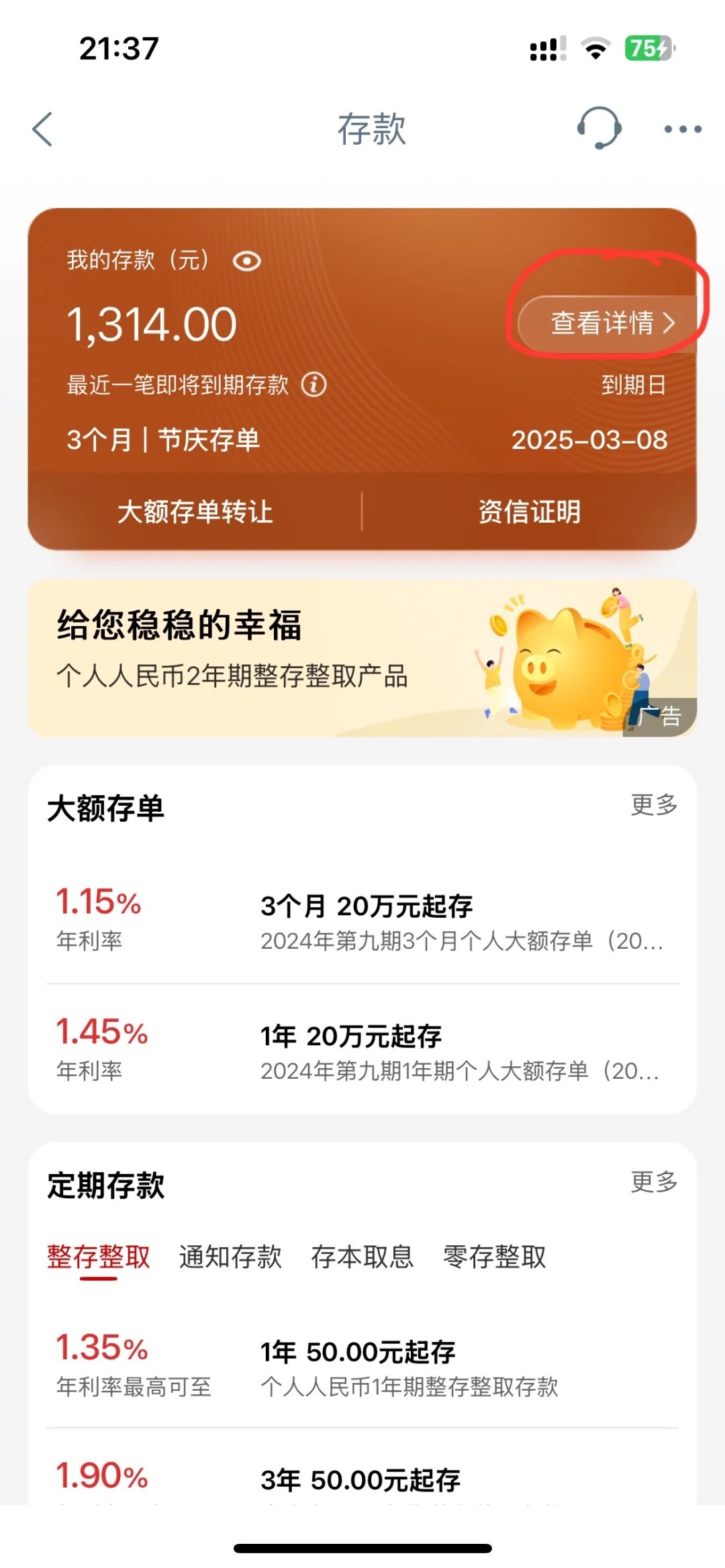View 更多 in 大额存单 section

[x=654, y=804]
